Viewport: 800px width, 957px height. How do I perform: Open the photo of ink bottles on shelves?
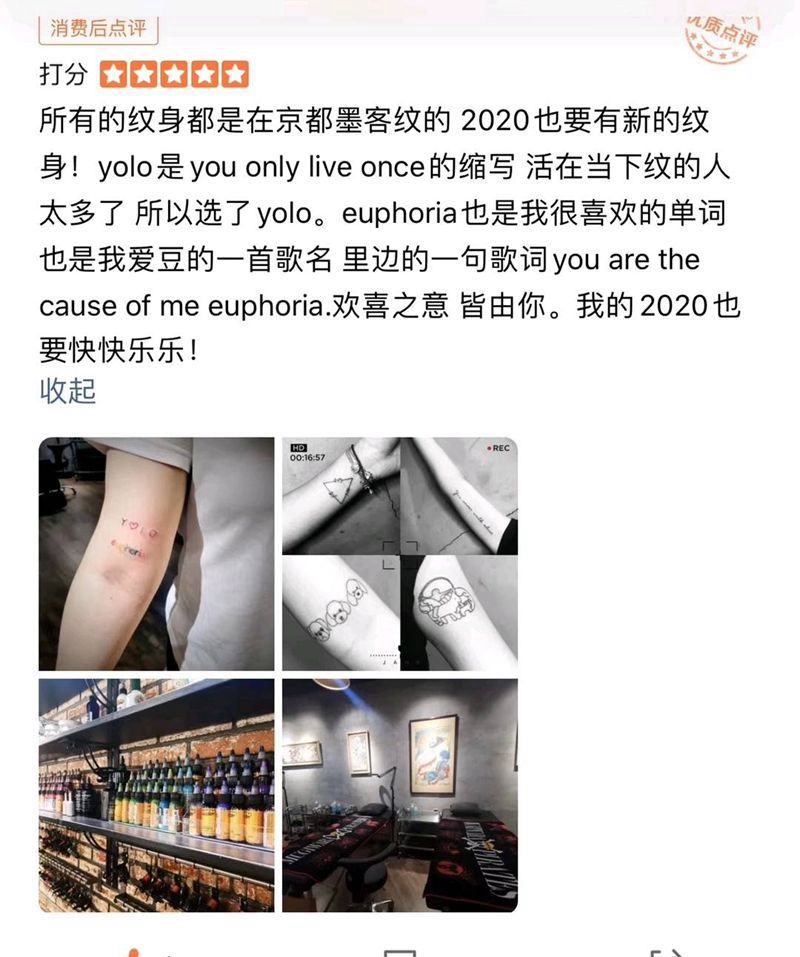pos(156,795)
